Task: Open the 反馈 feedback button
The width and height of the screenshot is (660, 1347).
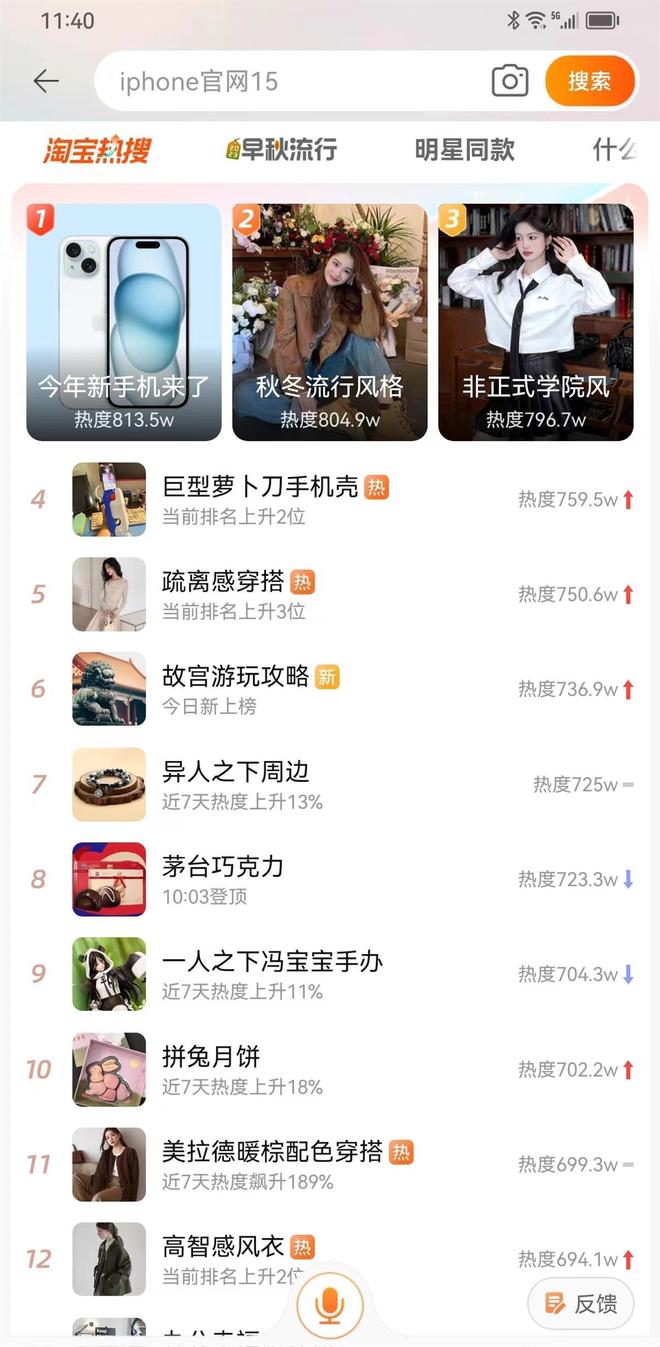Action: coord(581,1303)
